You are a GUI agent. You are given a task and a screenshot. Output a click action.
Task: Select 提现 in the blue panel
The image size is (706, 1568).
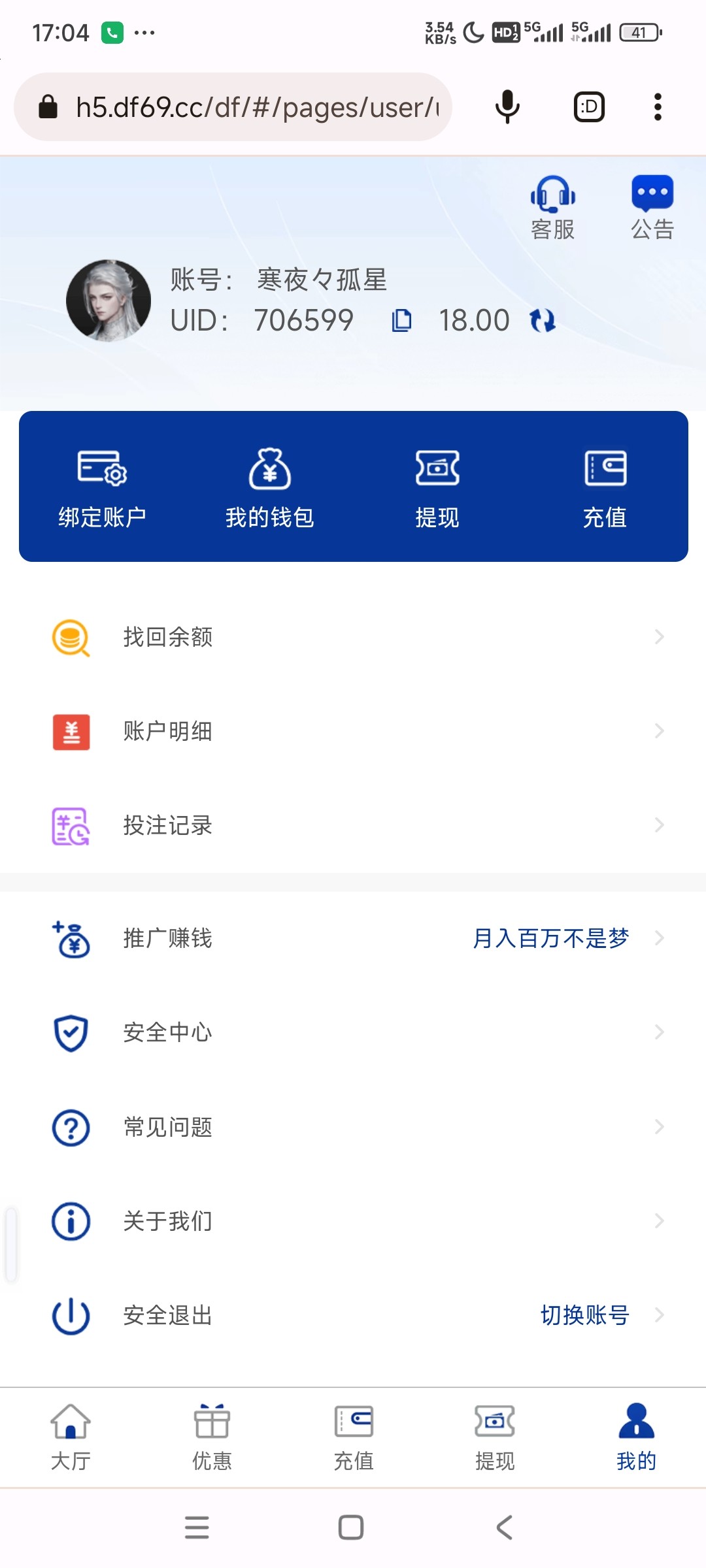437,487
